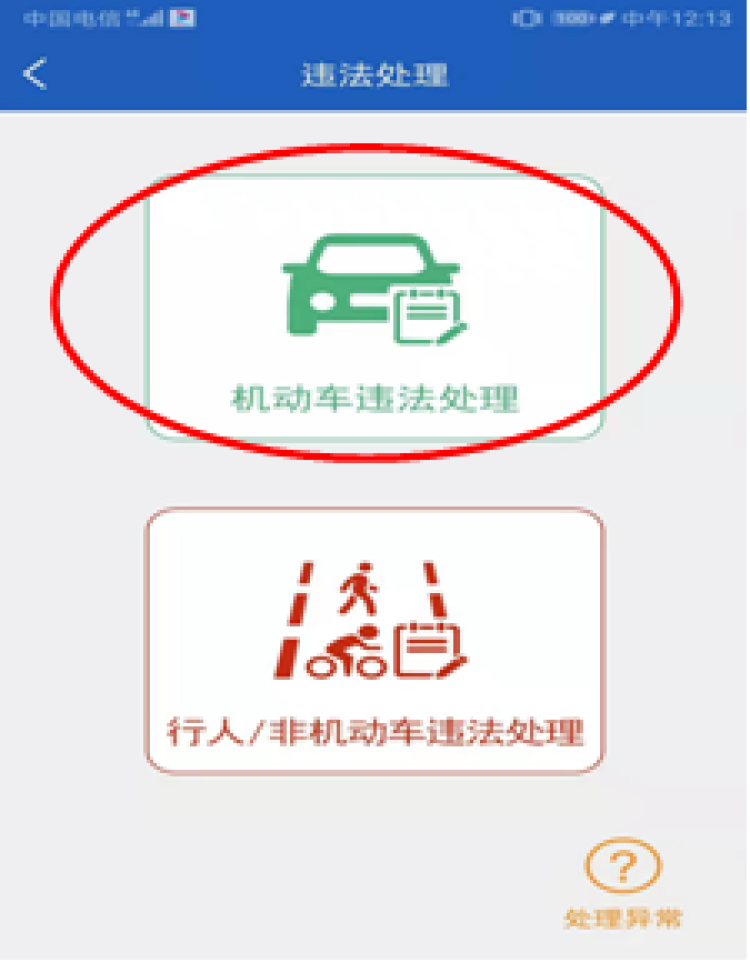Open 行人/非机动车违法处理 card
The height and width of the screenshot is (963, 750).
tap(375, 640)
